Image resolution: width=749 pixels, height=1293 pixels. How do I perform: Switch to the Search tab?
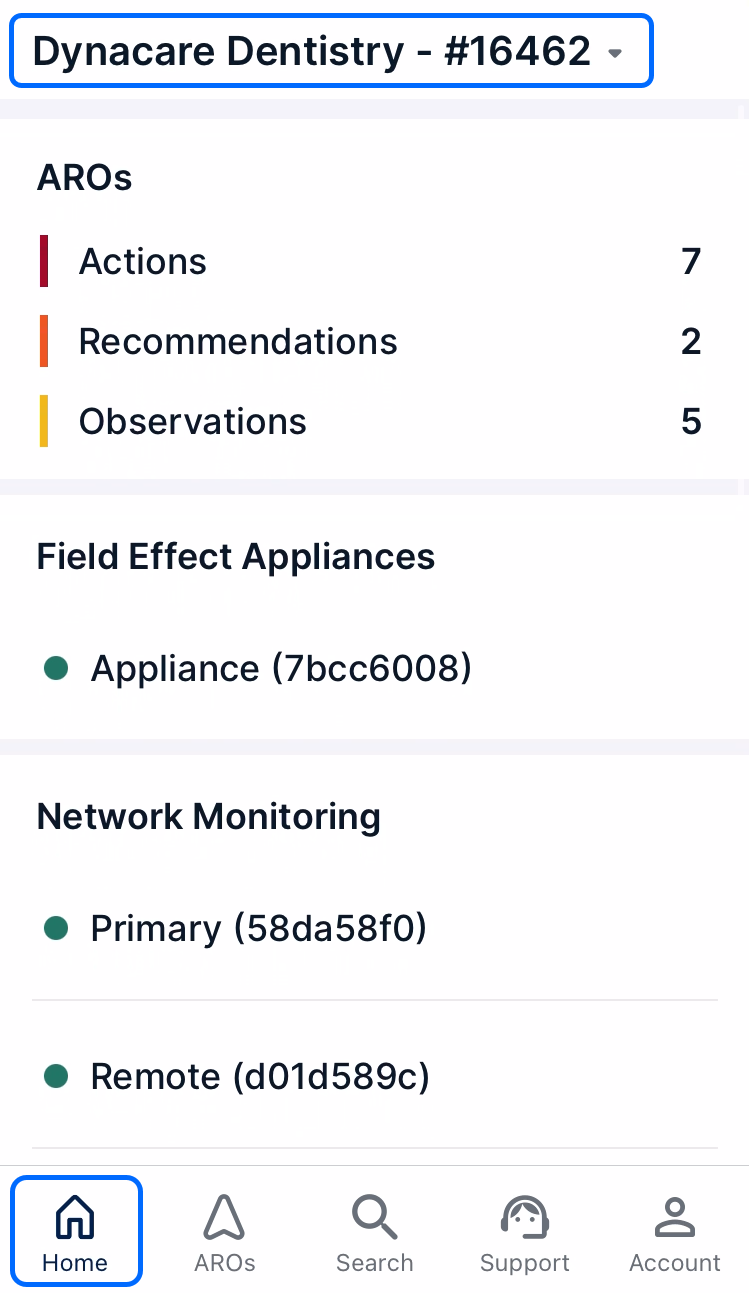pyautogui.click(x=375, y=1231)
